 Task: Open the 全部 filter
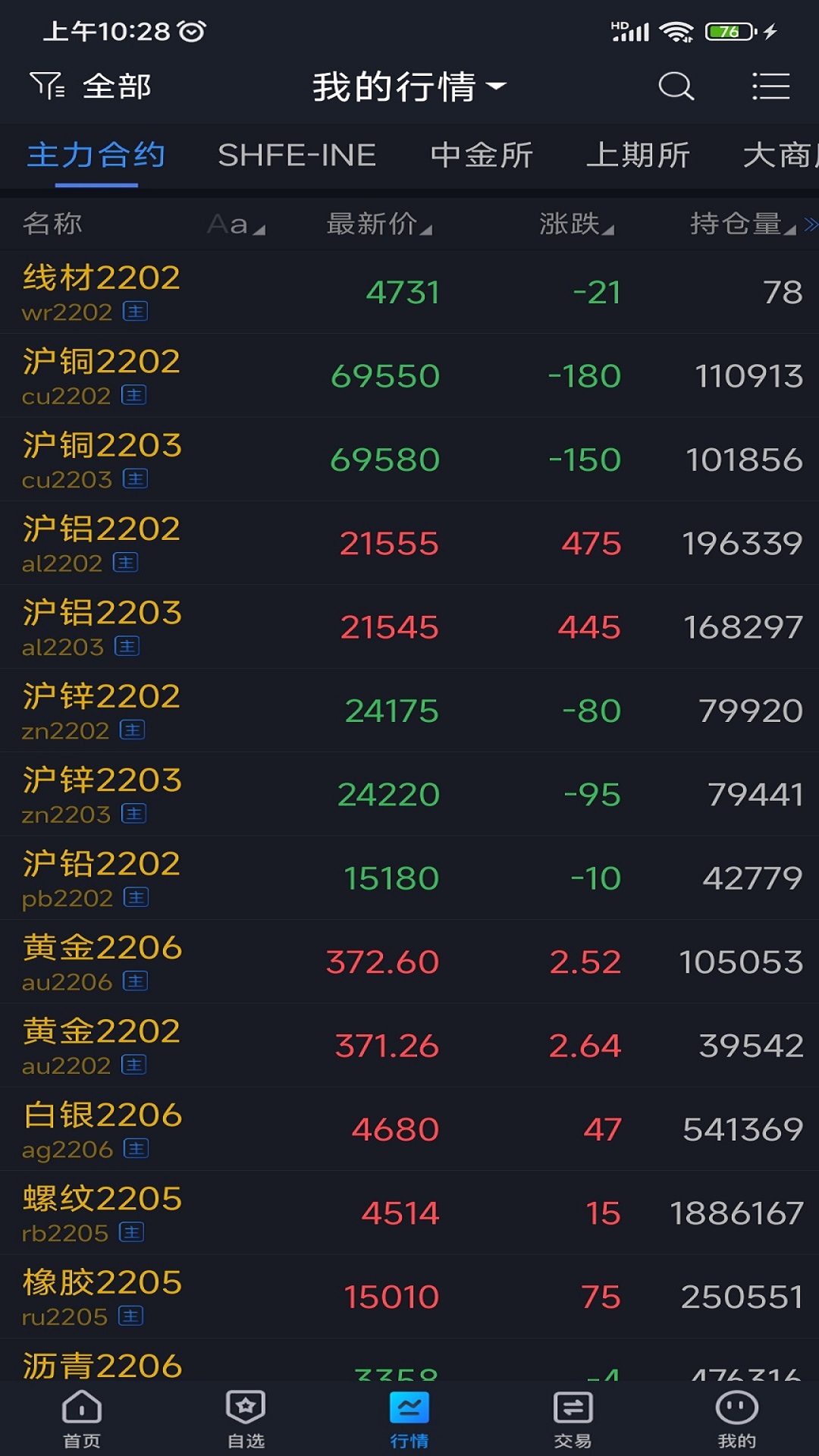click(x=90, y=86)
